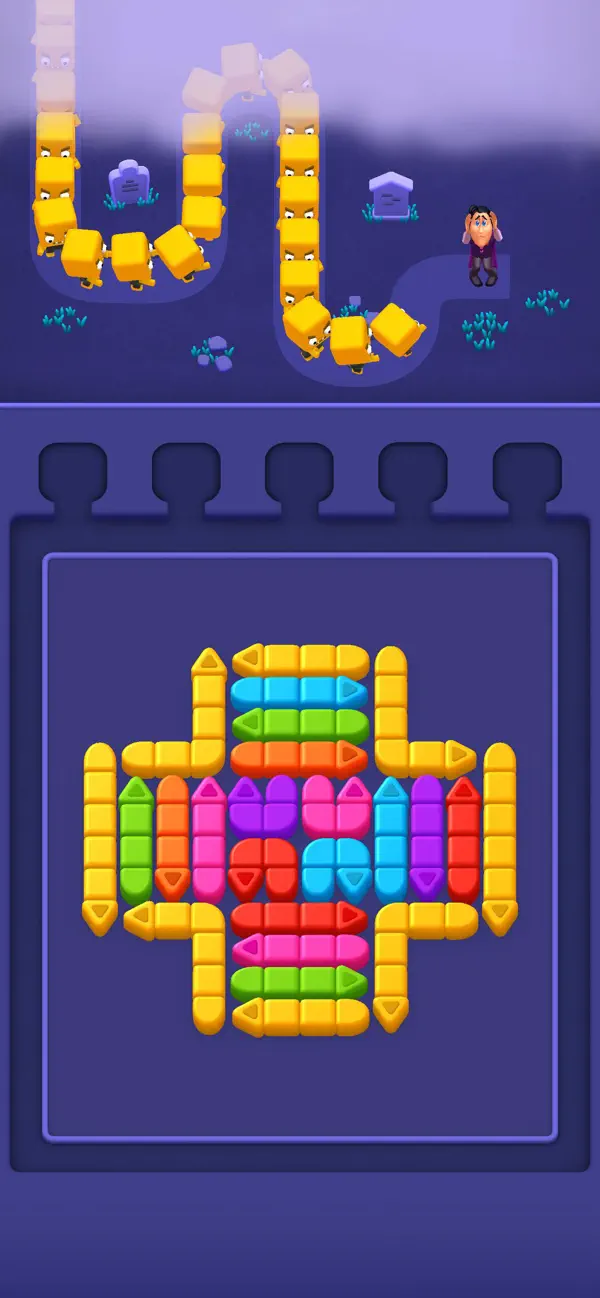Tap the blue horizontal block pointing right
600x1298 pixels.
click(300, 692)
